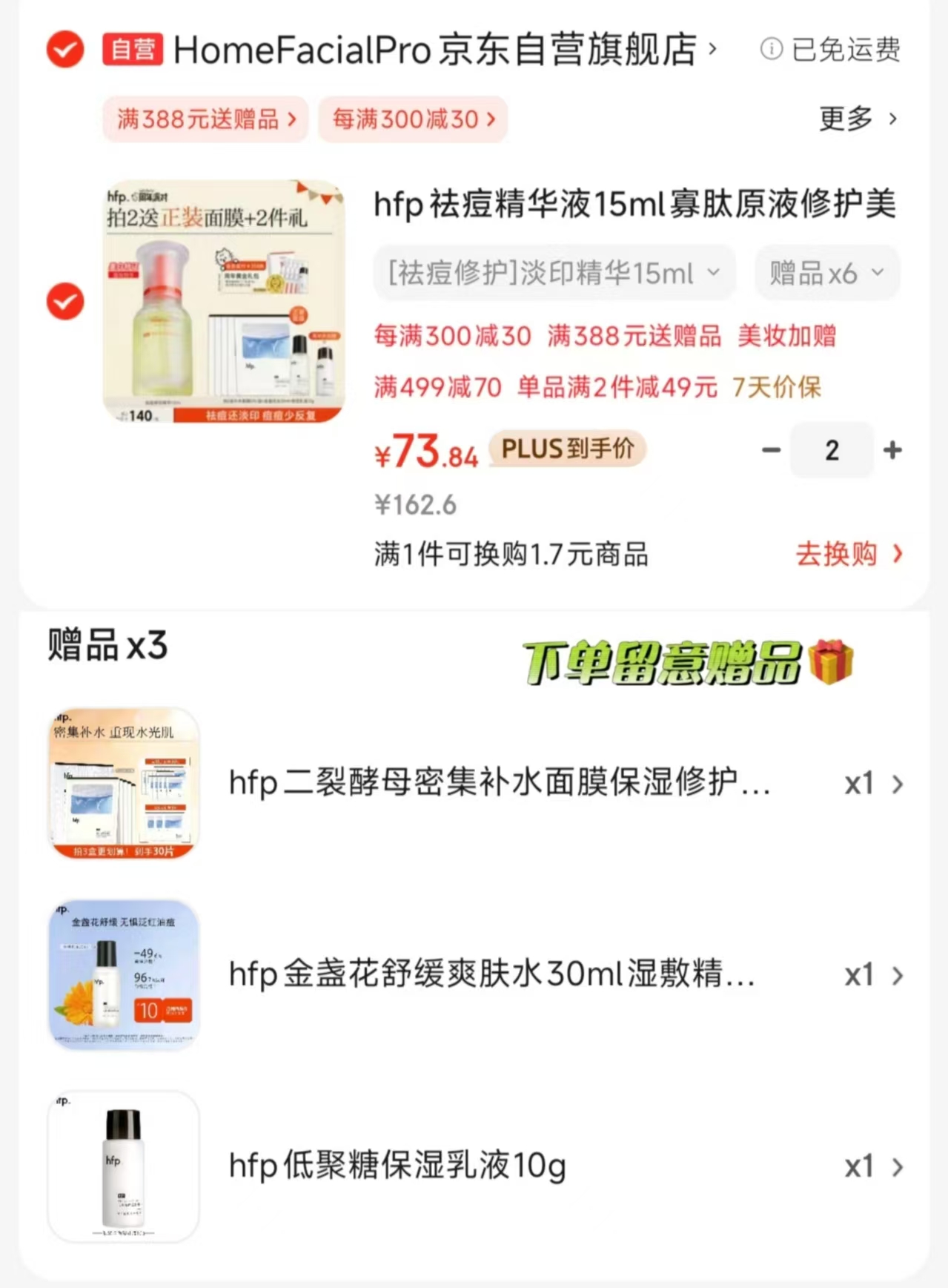Screen dimensions: 948x1288
Task: Expand the 赠品x6 gift dropdown
Action: click(x=826, y=272)
